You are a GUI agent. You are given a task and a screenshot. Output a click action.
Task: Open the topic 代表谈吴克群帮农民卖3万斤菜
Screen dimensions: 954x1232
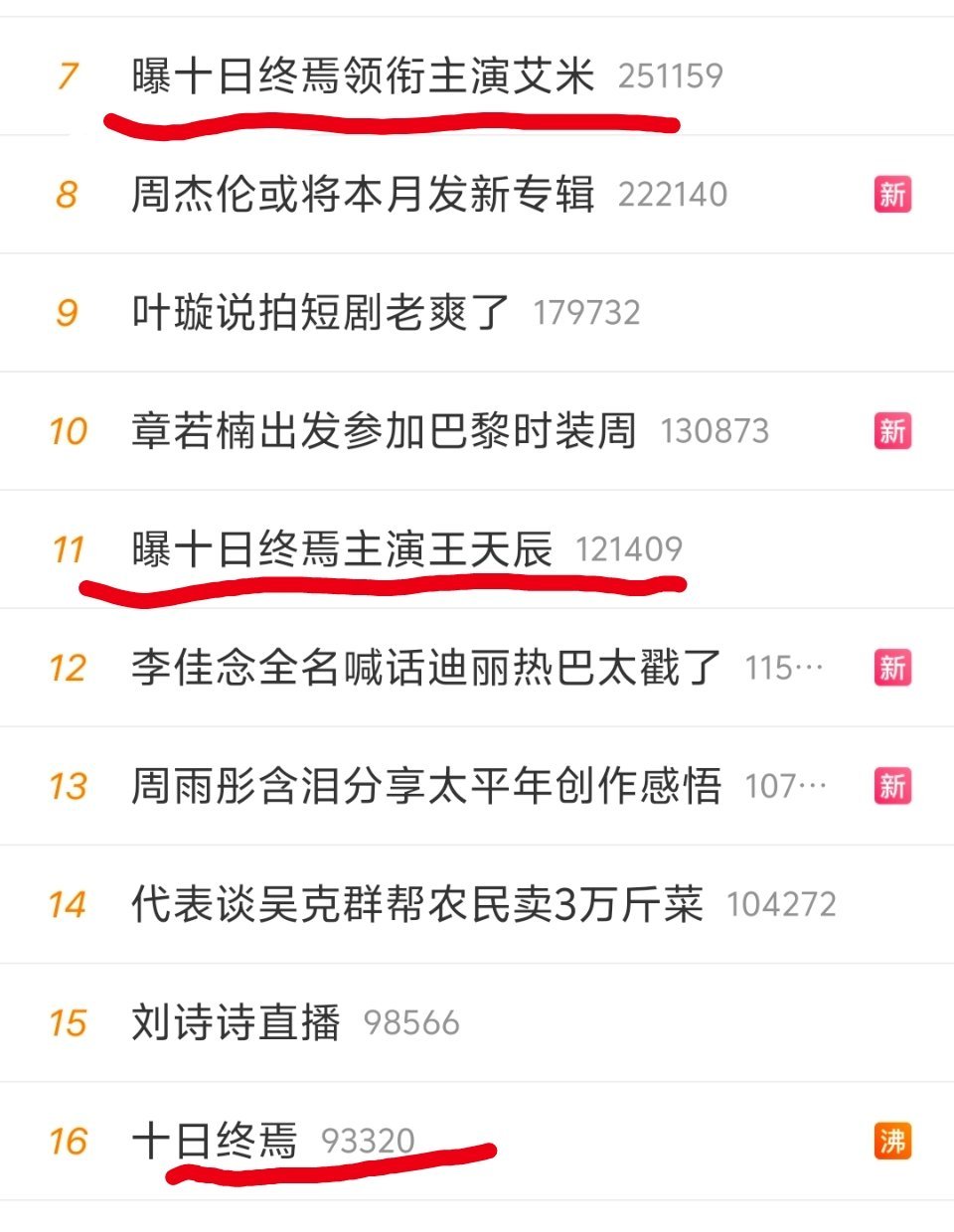[x=417, y=904]
